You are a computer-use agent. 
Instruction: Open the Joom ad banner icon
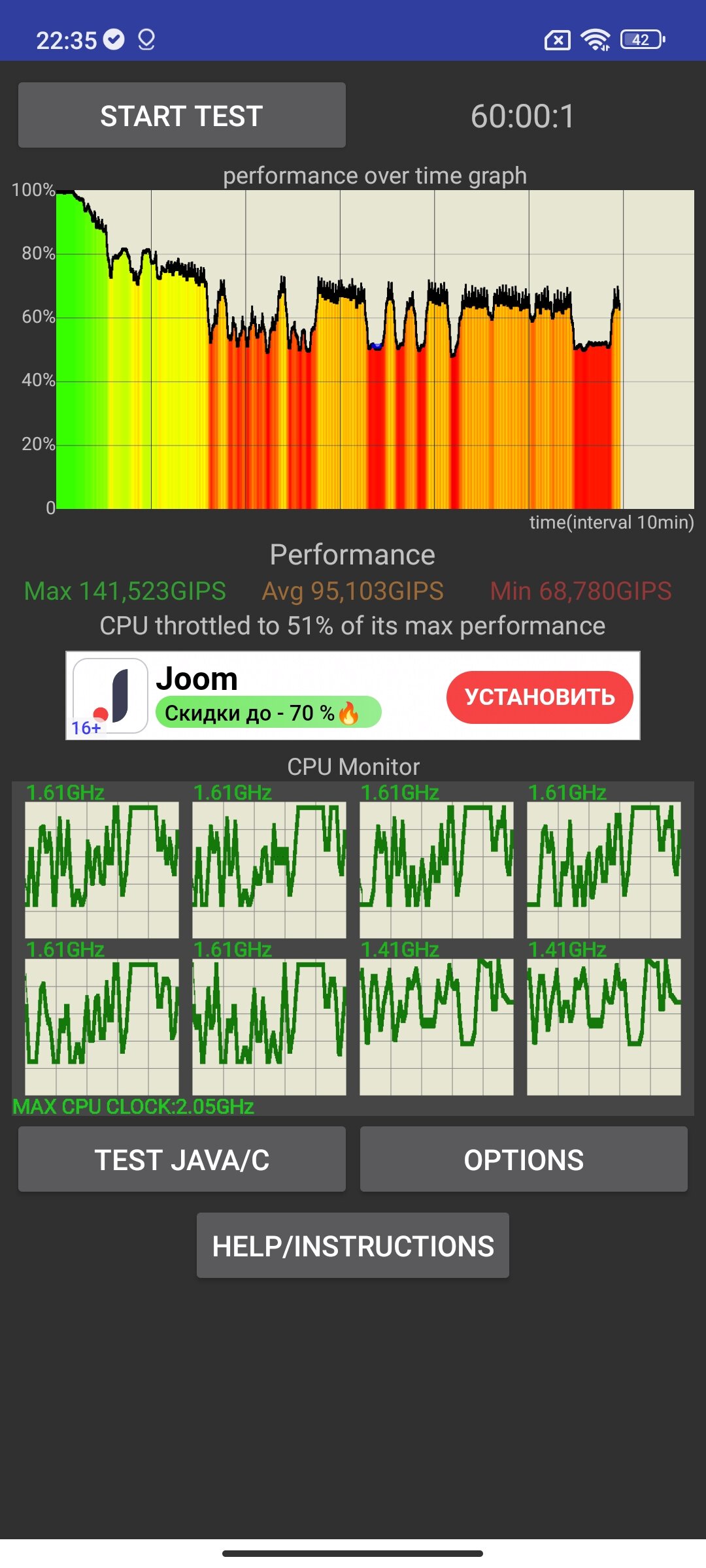click(x=110, y=696)
